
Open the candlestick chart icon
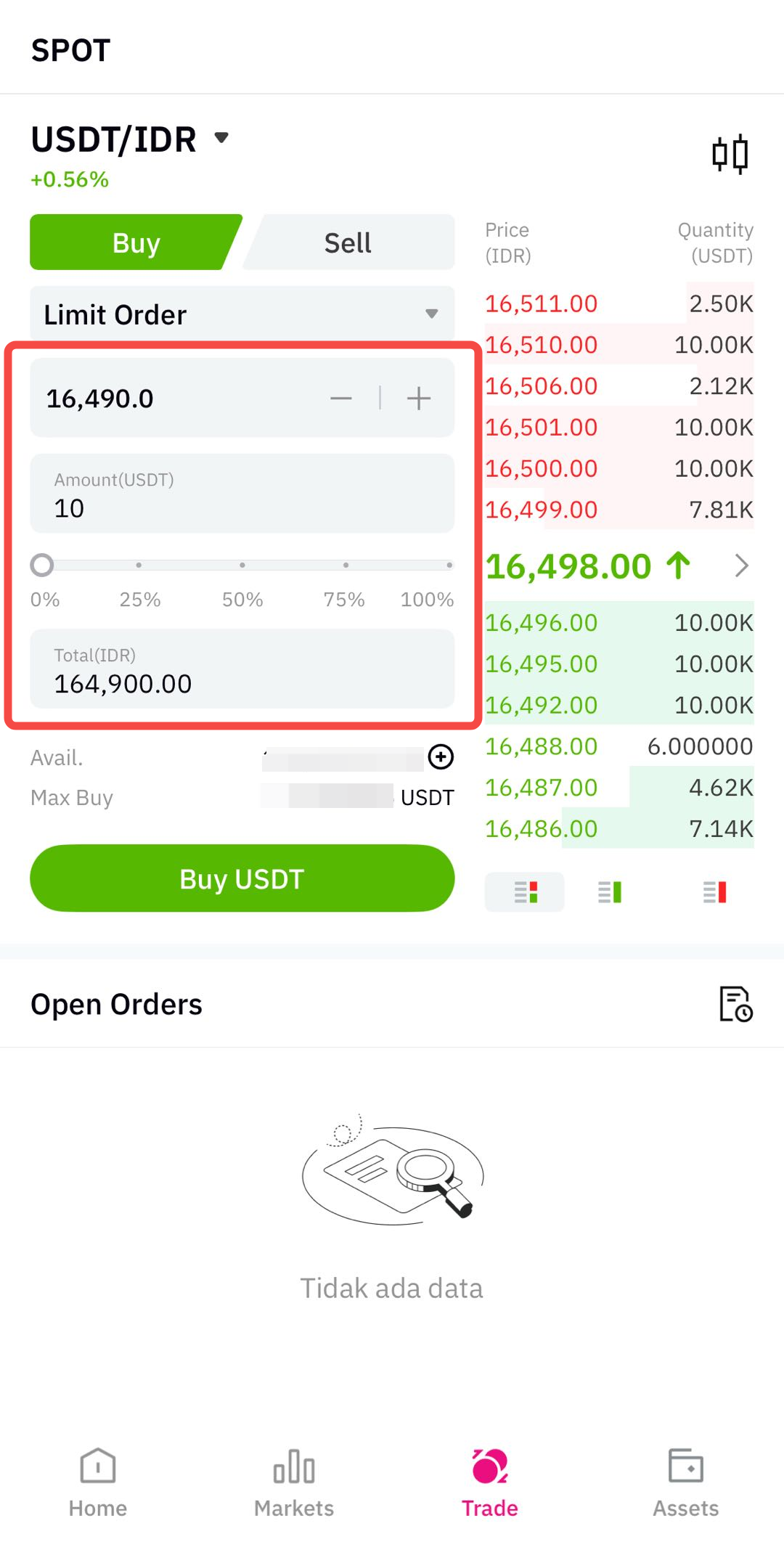(x=730, y=154)
